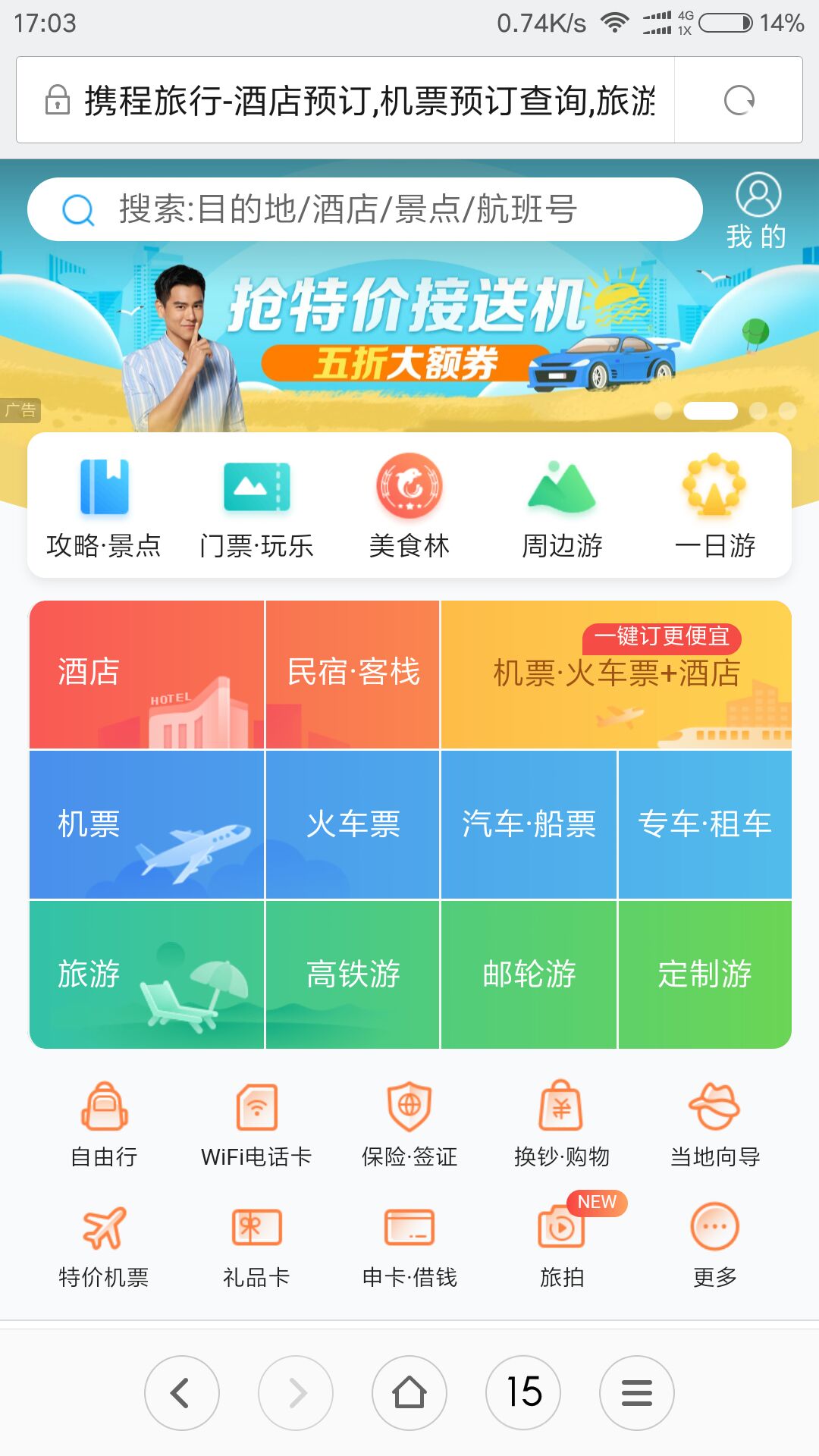
Task: Open the 机票 flights tile
Action: coord(146,824)
